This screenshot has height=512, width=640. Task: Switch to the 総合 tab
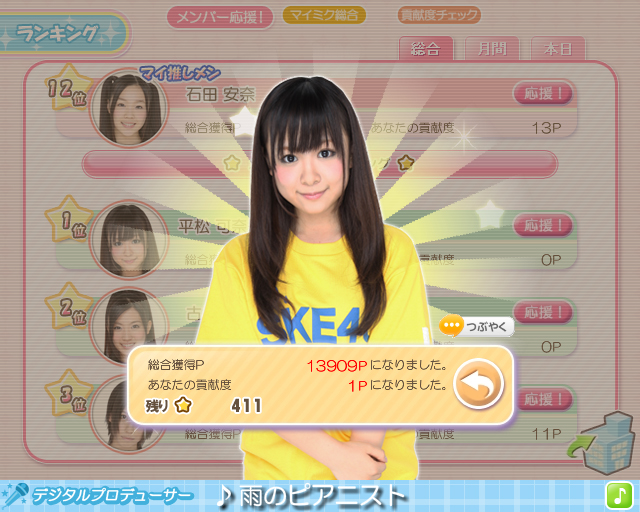click(x=426, y=48)
